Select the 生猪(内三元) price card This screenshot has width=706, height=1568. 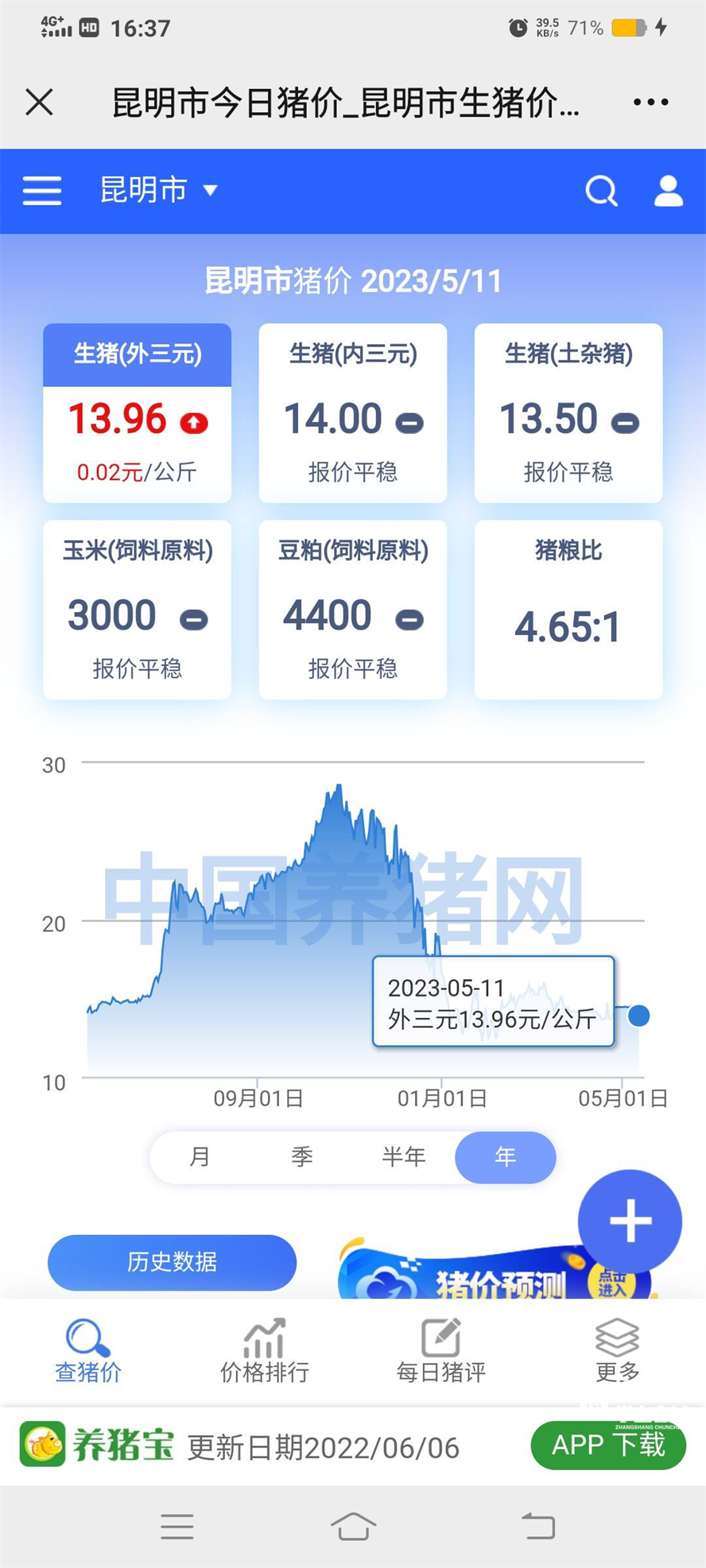tap(353, 412)
